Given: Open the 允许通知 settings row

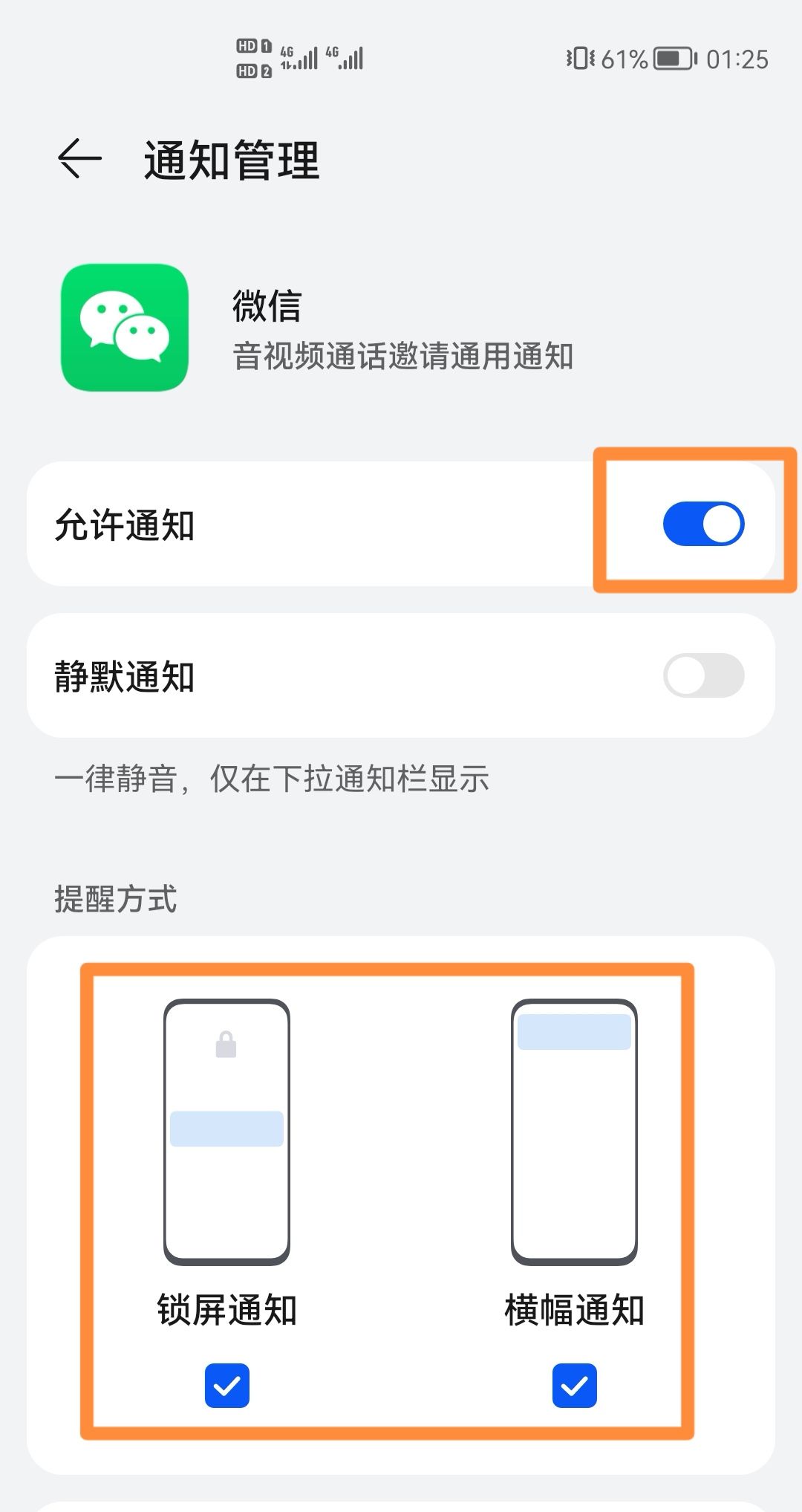Looking at the screenshot, I should [x=297, y=525].
